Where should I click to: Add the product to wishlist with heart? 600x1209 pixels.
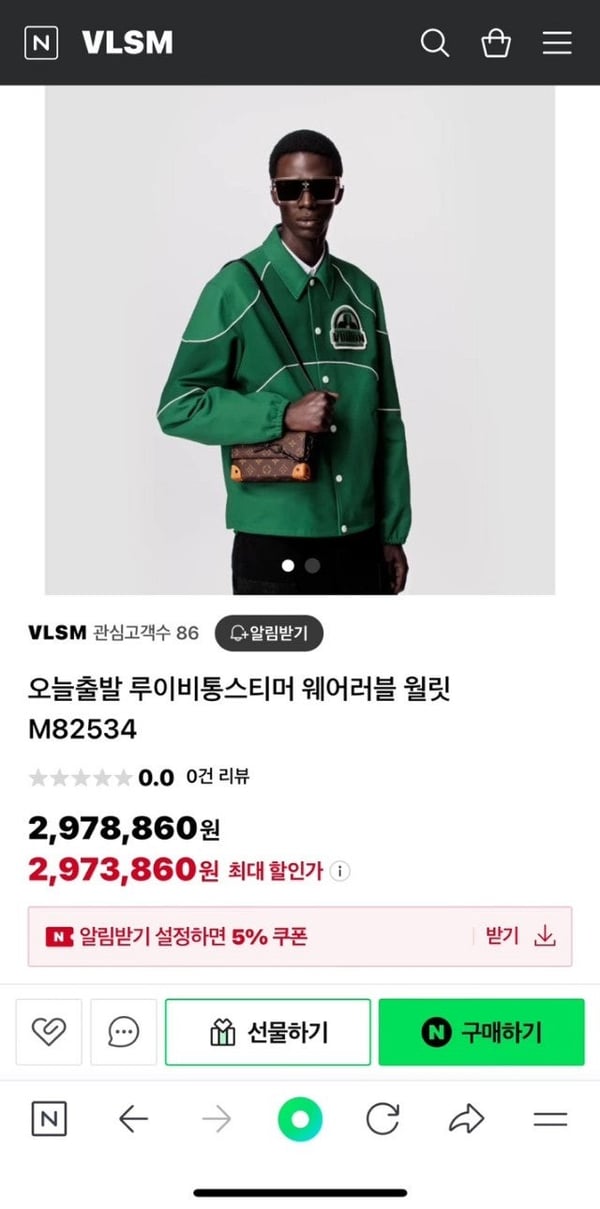[49, 1031]
